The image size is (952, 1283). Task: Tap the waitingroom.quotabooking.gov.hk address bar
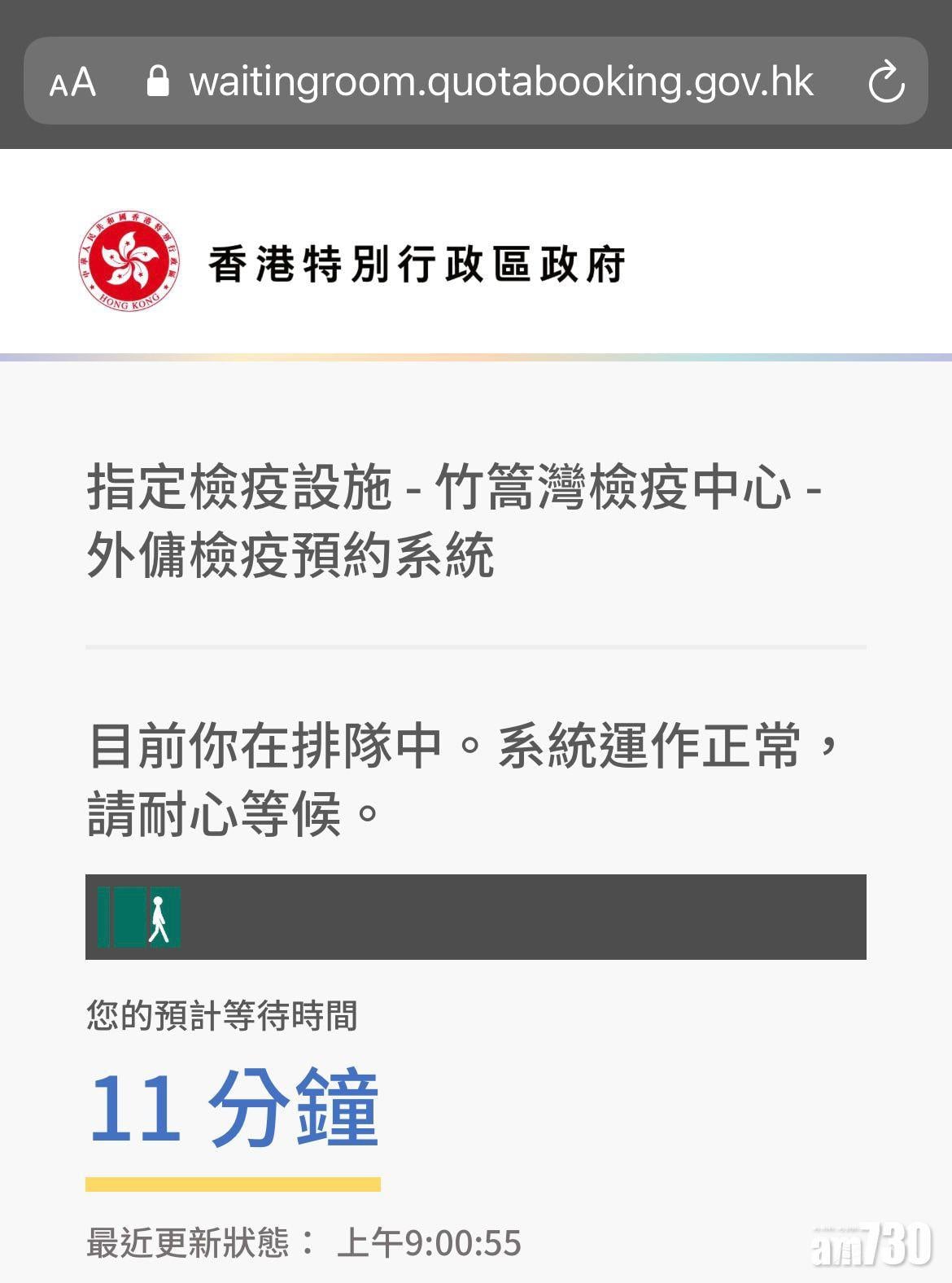500,82
